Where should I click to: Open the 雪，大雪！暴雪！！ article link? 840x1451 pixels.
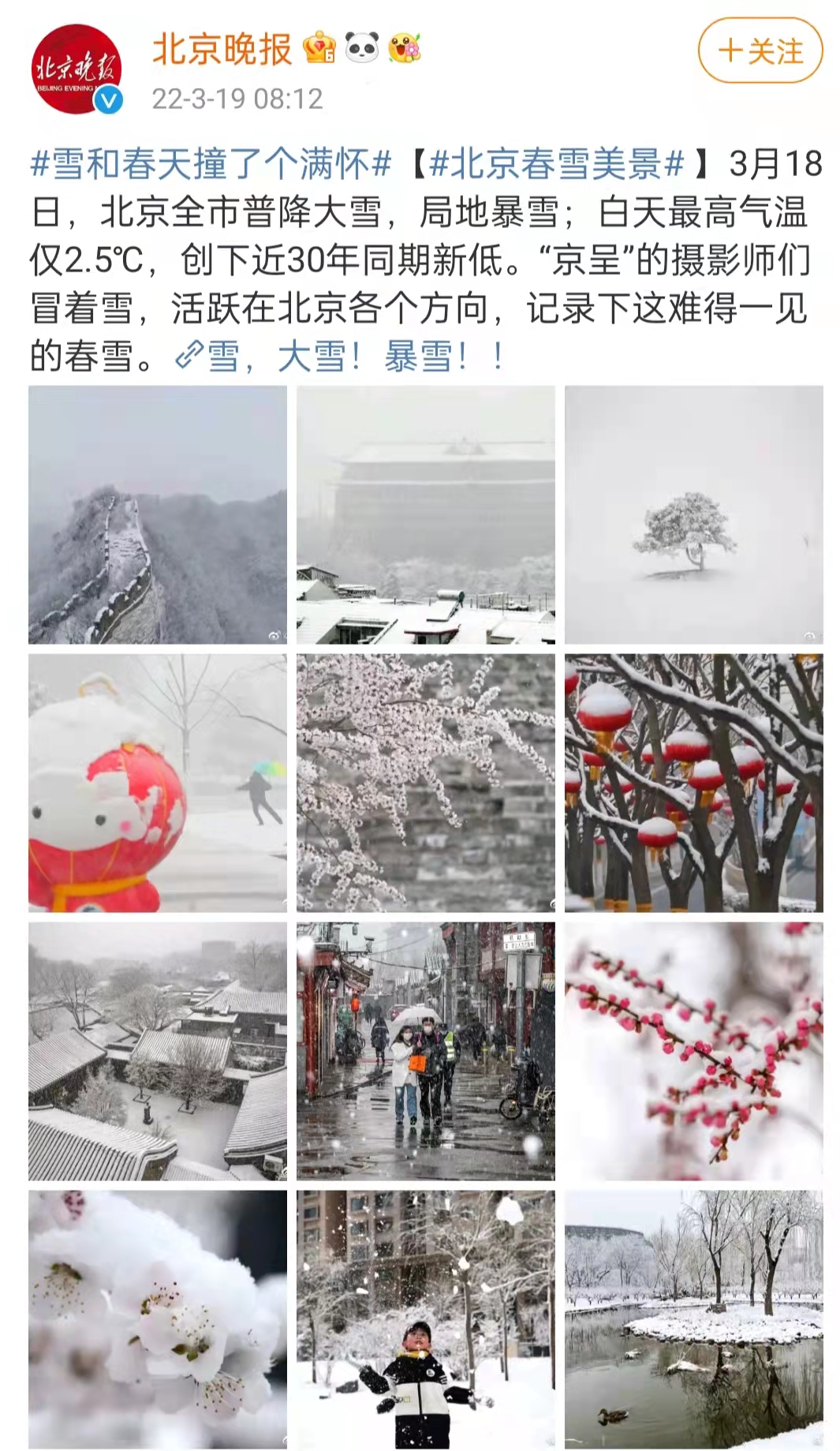click(340, 357)
